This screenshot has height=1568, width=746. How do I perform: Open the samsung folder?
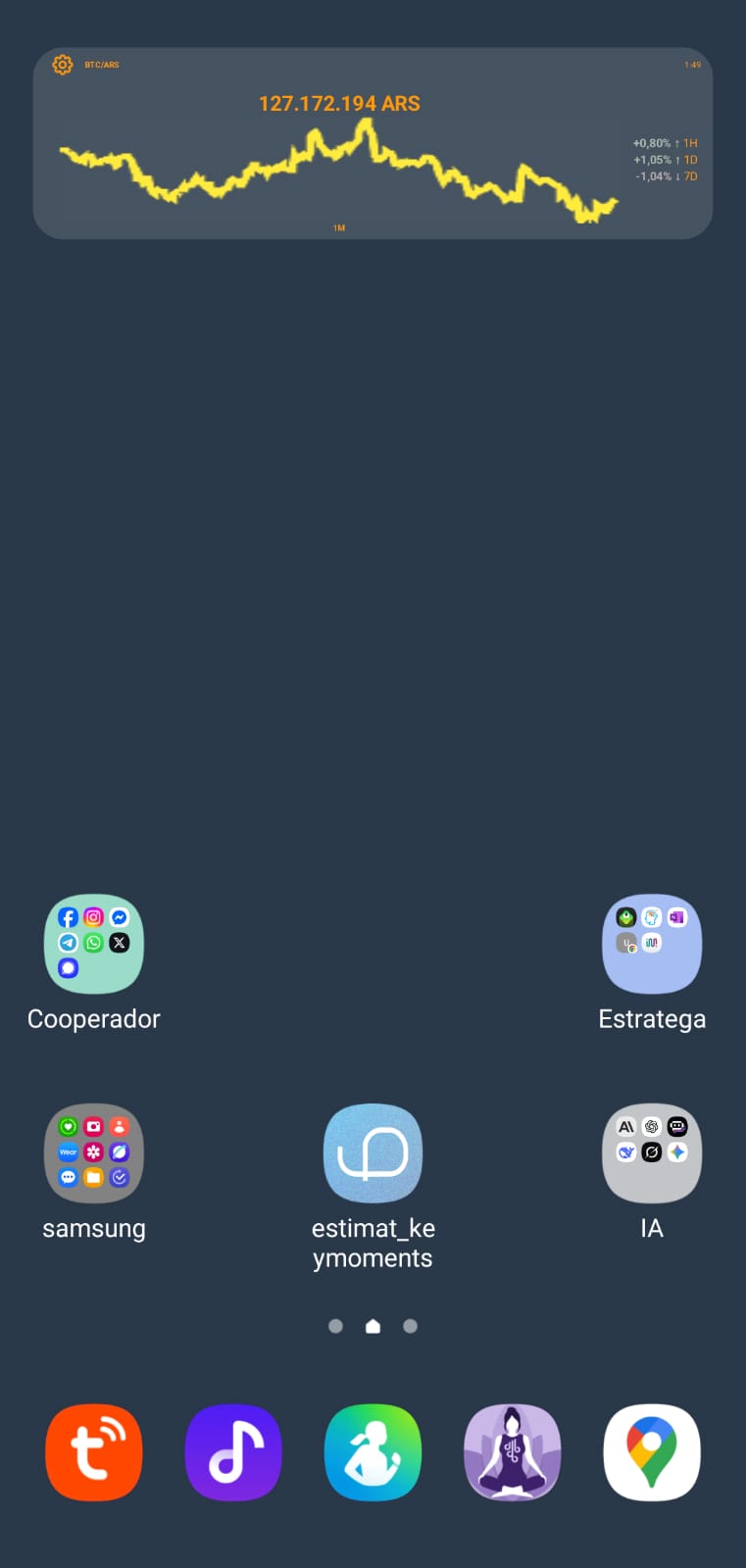click(94, 1153)
